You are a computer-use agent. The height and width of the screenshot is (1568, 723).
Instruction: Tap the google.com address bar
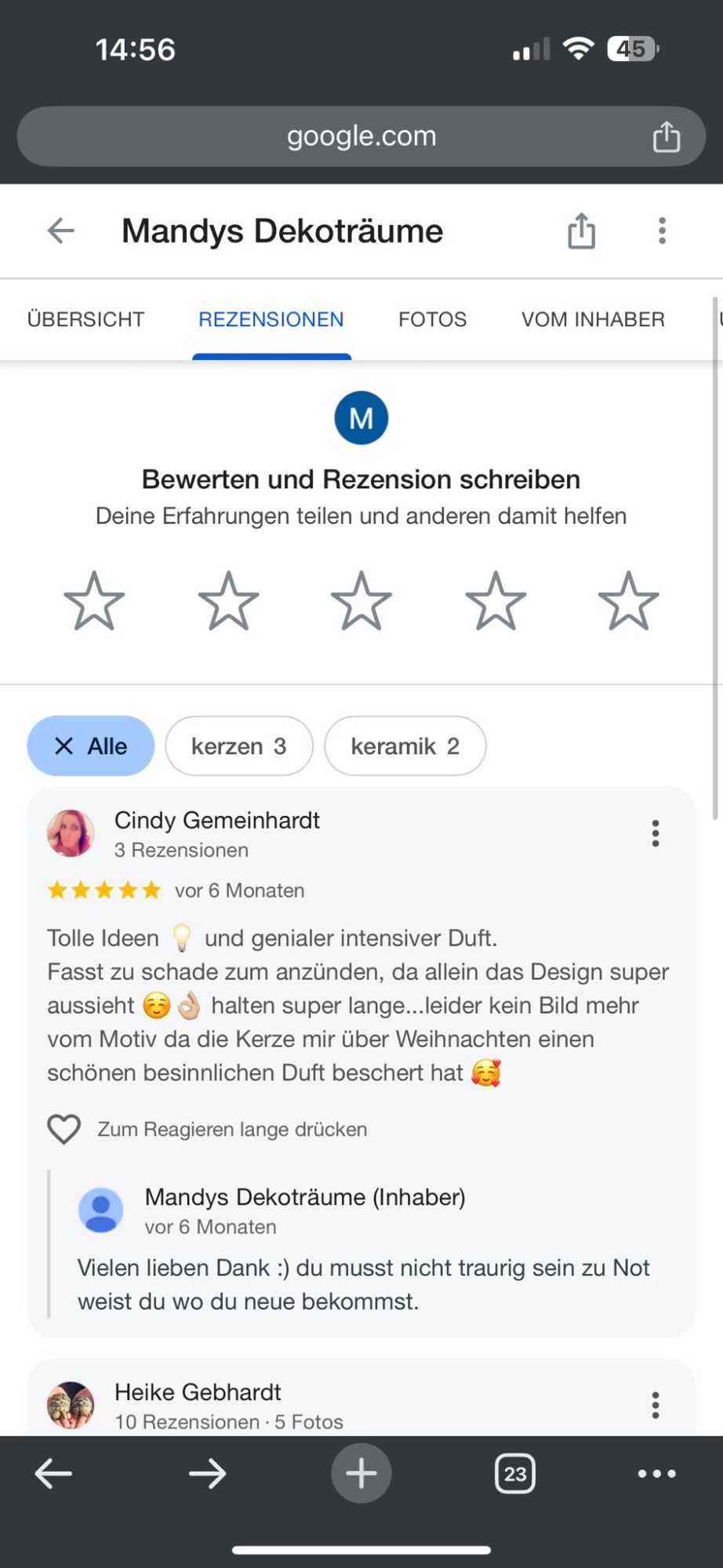click(x=361, y=136)
